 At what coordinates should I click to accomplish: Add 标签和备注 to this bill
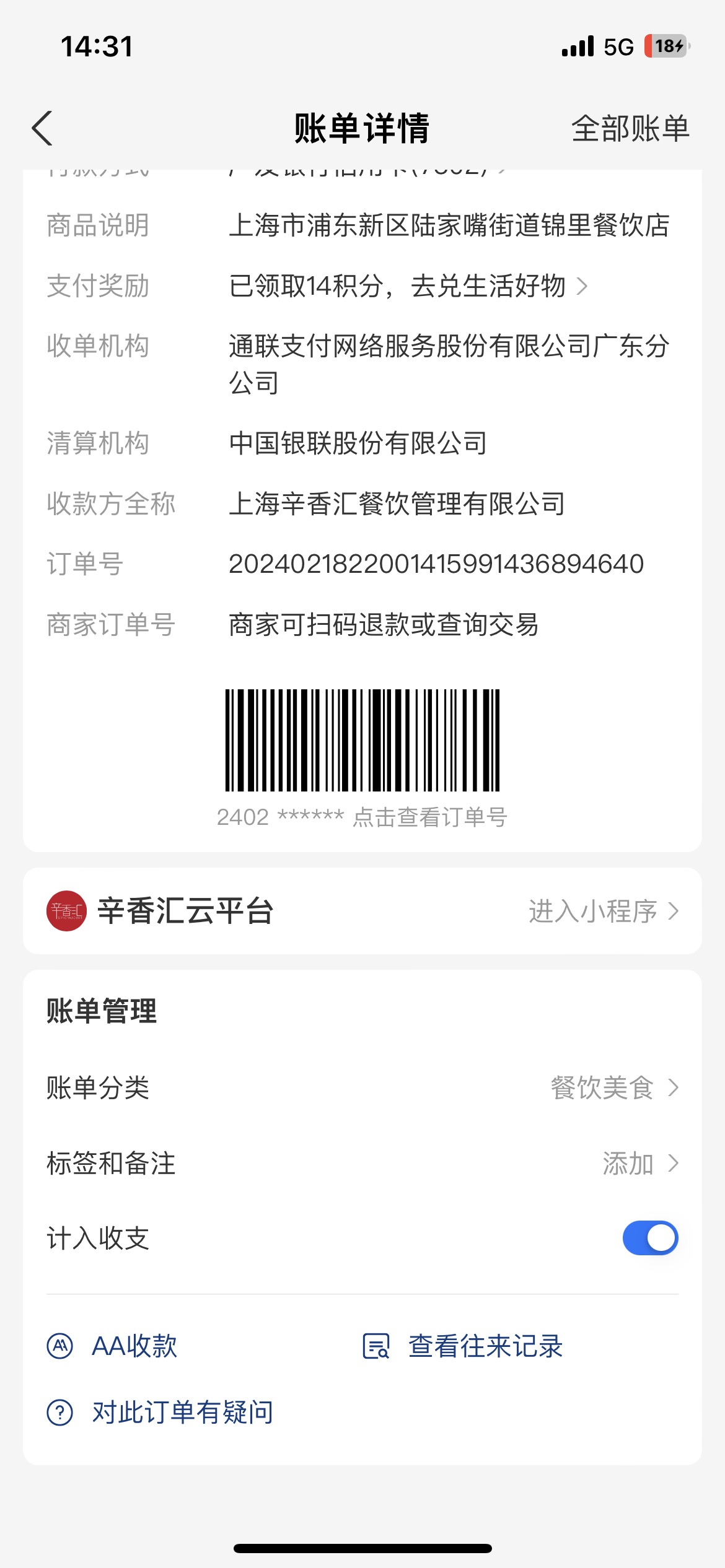pos(362,1163)
